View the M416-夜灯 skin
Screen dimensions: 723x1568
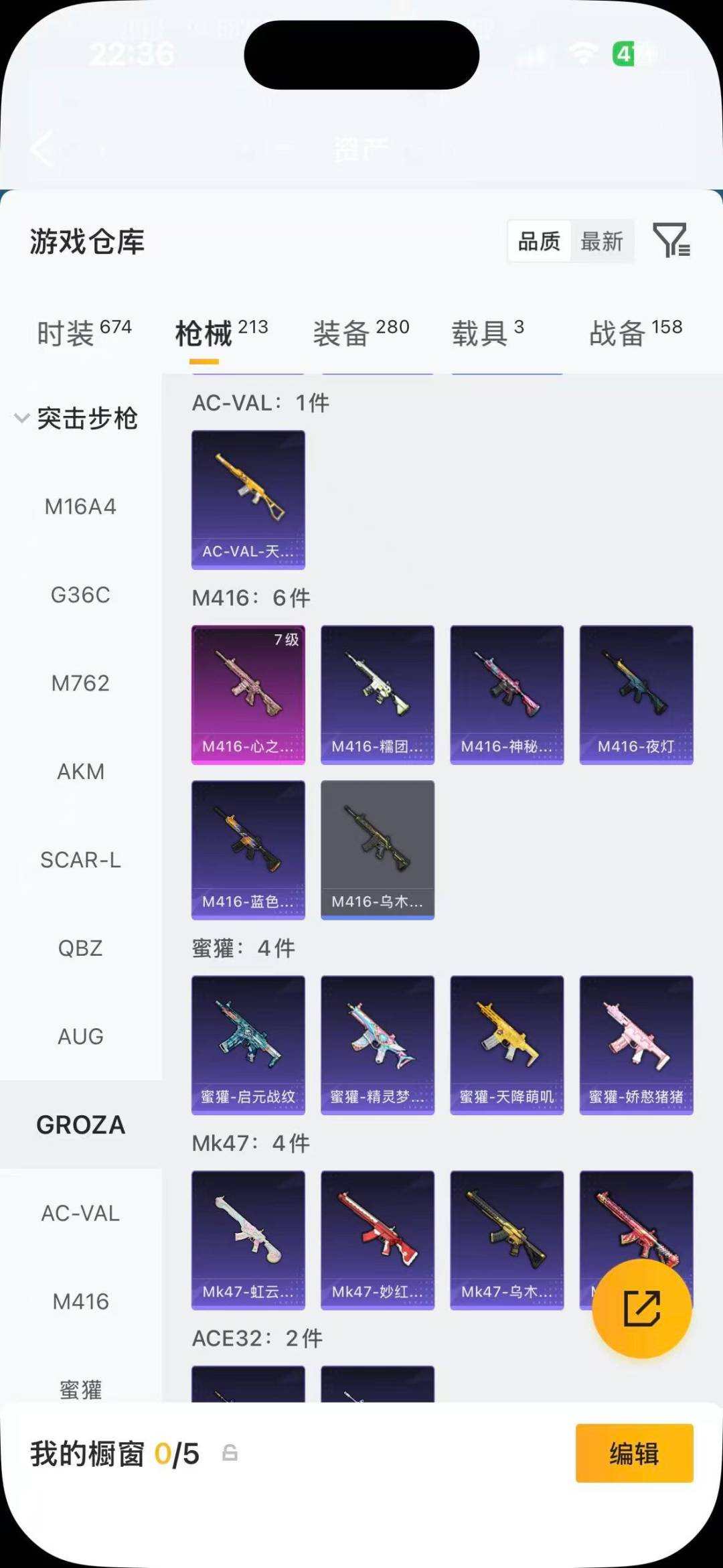[x=636, y=695]
